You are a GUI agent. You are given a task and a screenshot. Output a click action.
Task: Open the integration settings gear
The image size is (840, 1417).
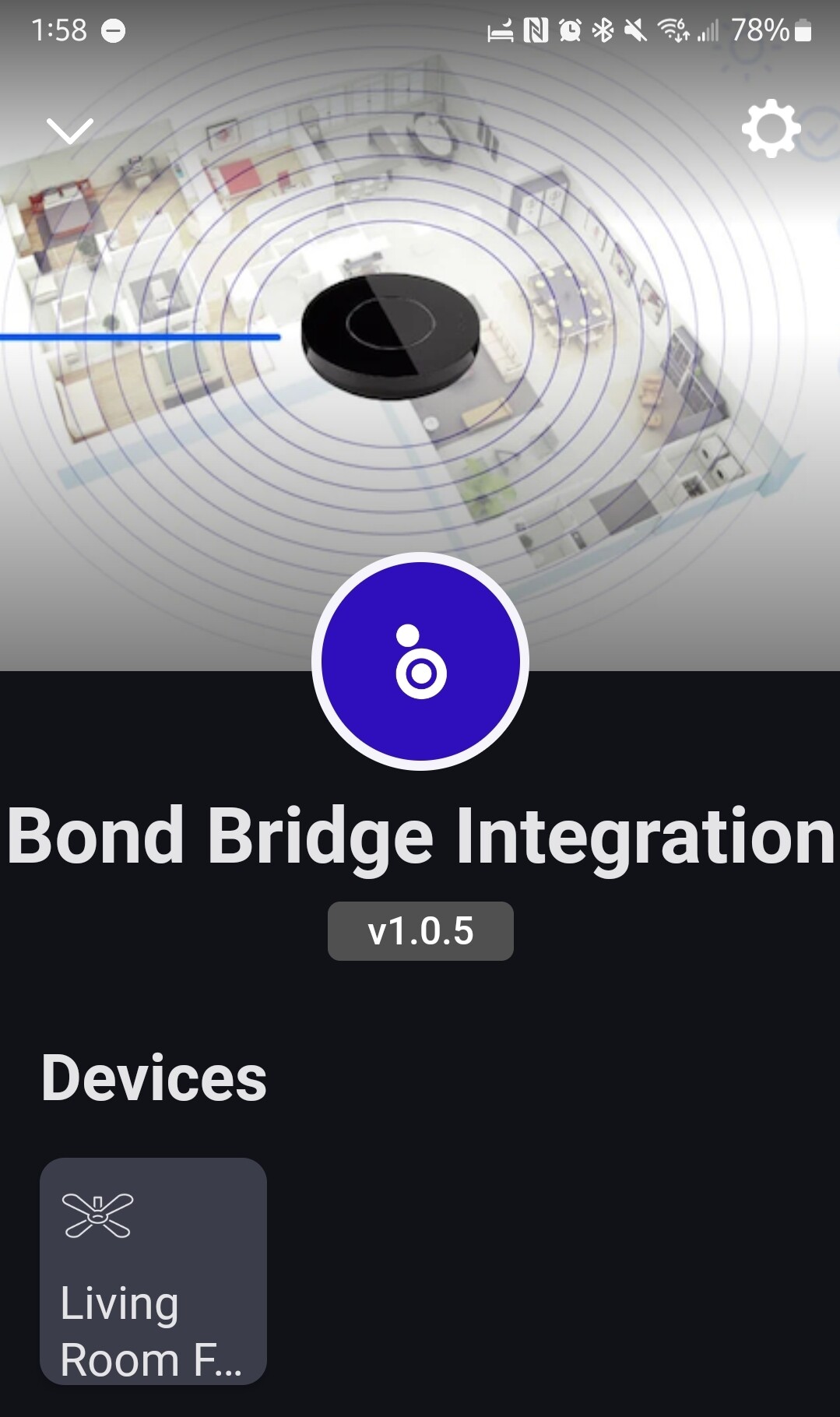(x=771, y=128)
